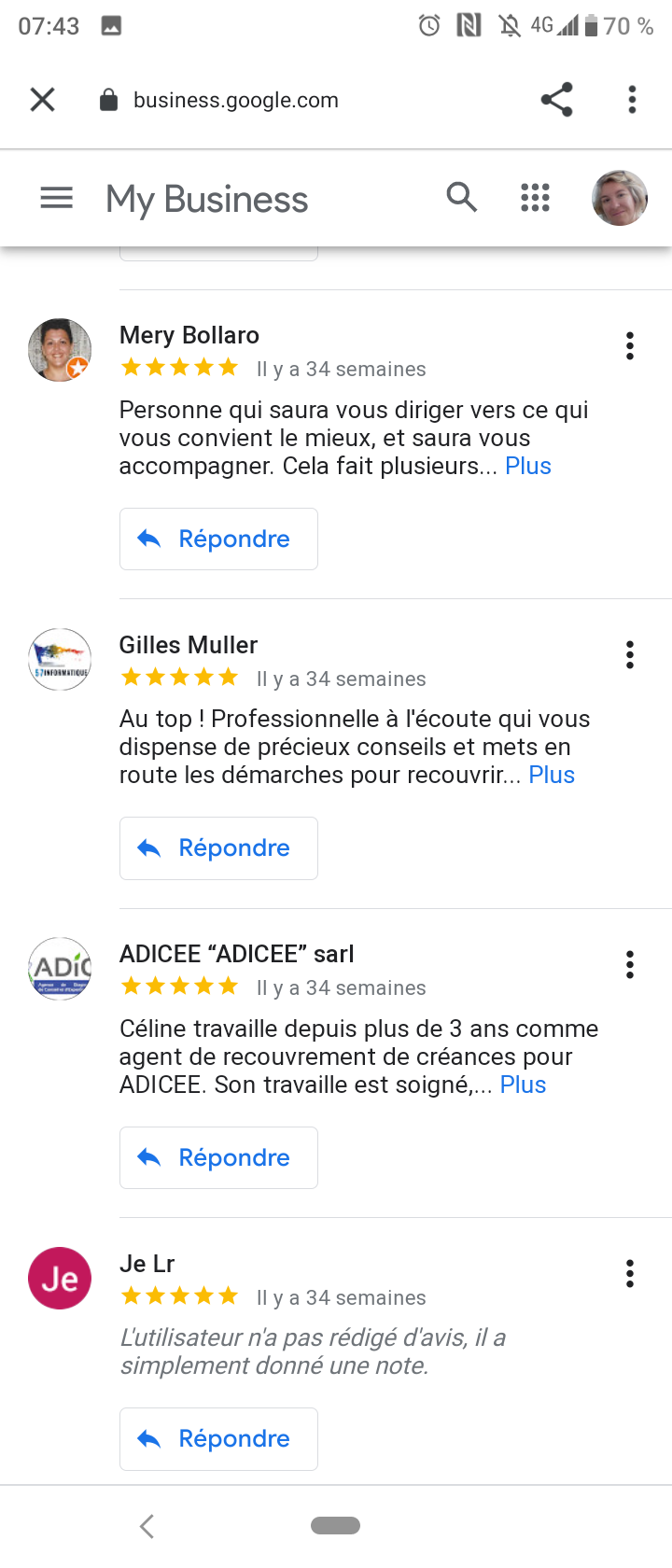Open the Google apps grid
Viewport: 672px width, 1568px height.
(x=535, y=198)
